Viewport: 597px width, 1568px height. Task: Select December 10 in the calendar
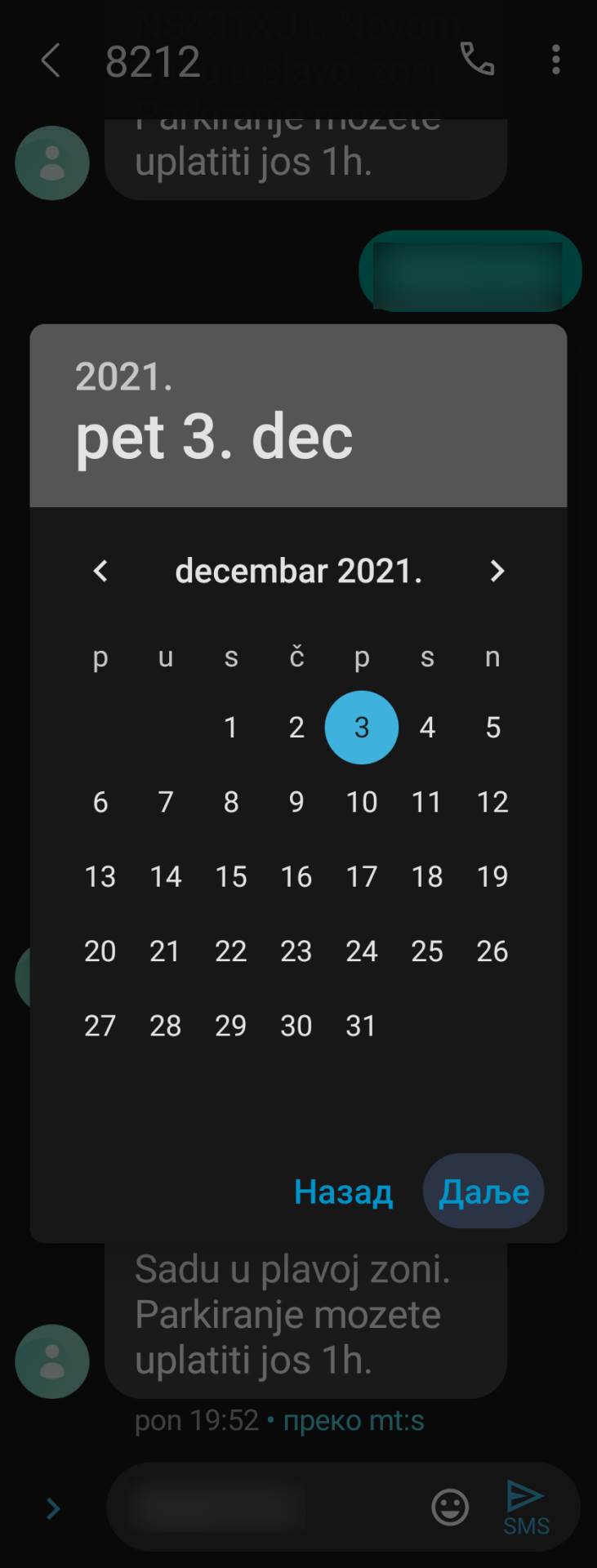(x=362, y=802)
